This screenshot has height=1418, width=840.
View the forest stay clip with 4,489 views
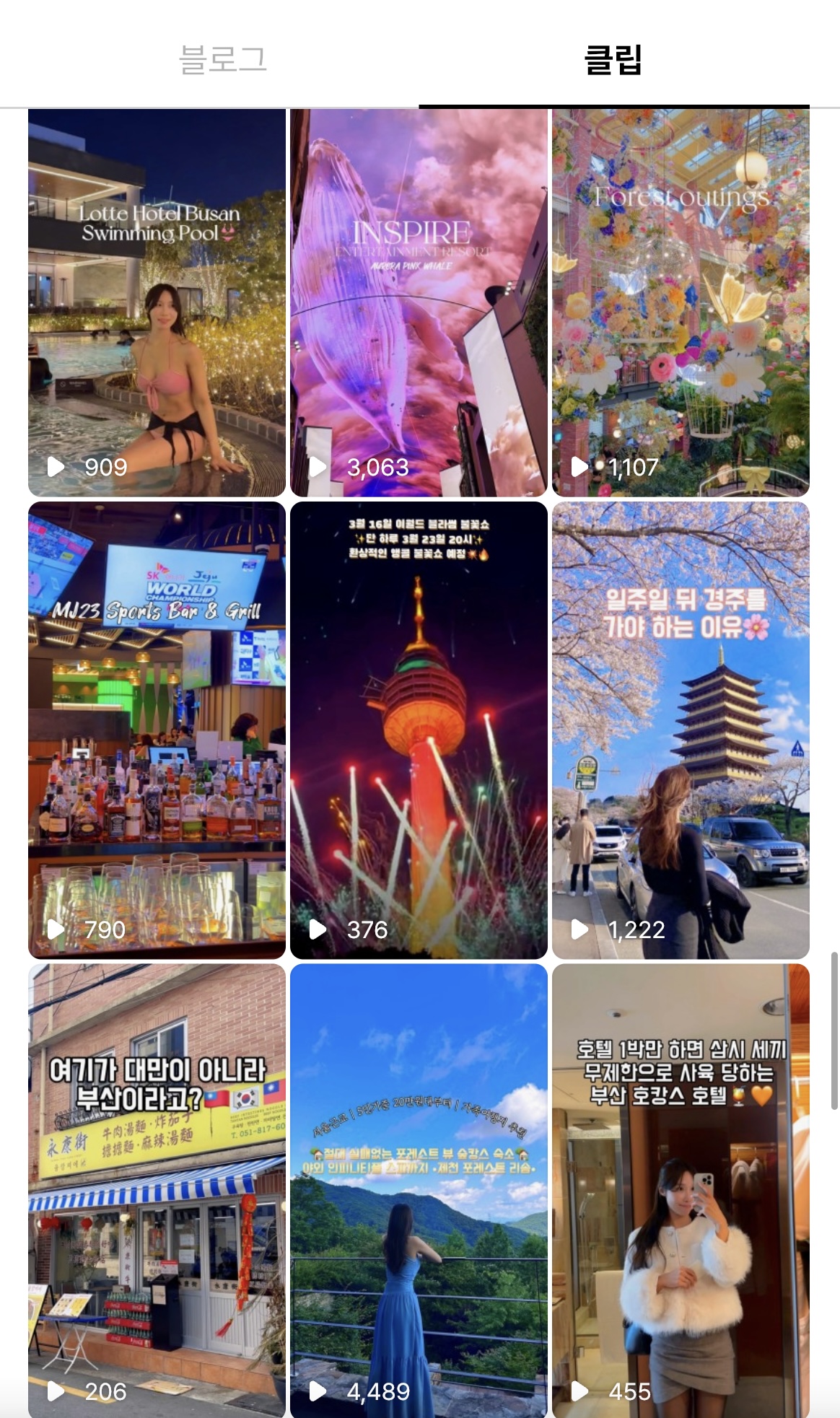[419, 1191]
